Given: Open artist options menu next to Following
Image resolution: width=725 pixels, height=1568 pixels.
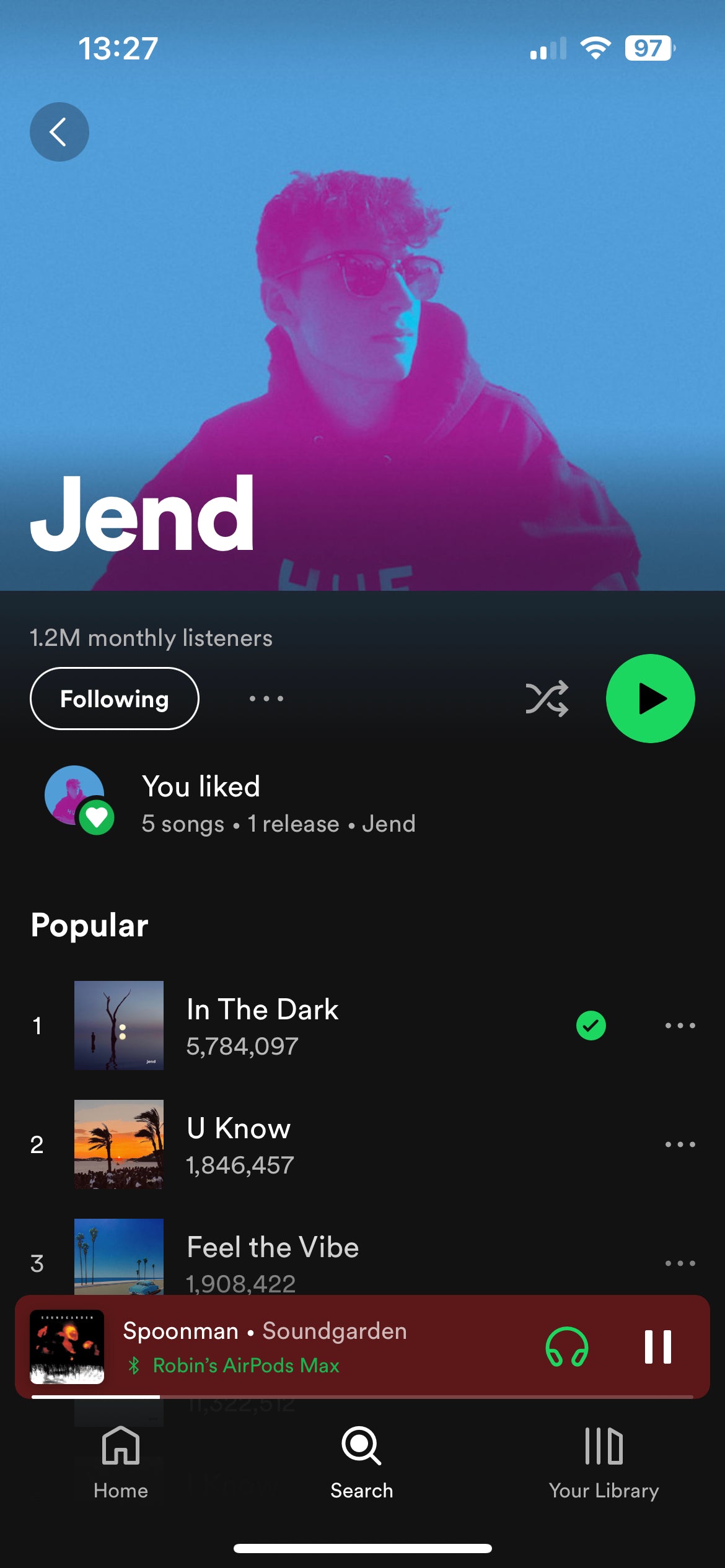Looking at the screenshot, I should point(266,699).
